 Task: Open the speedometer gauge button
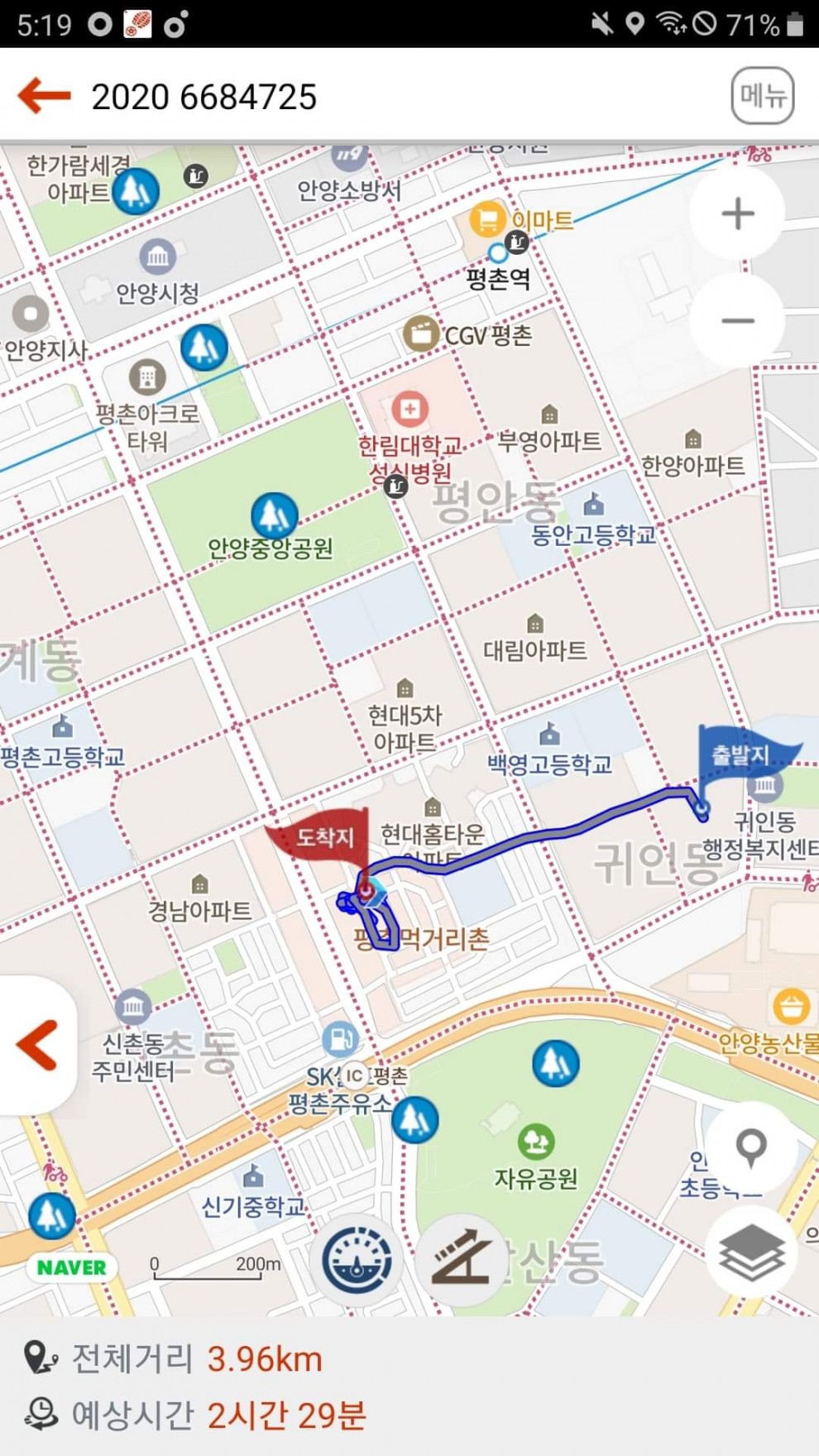point(357,1261)
